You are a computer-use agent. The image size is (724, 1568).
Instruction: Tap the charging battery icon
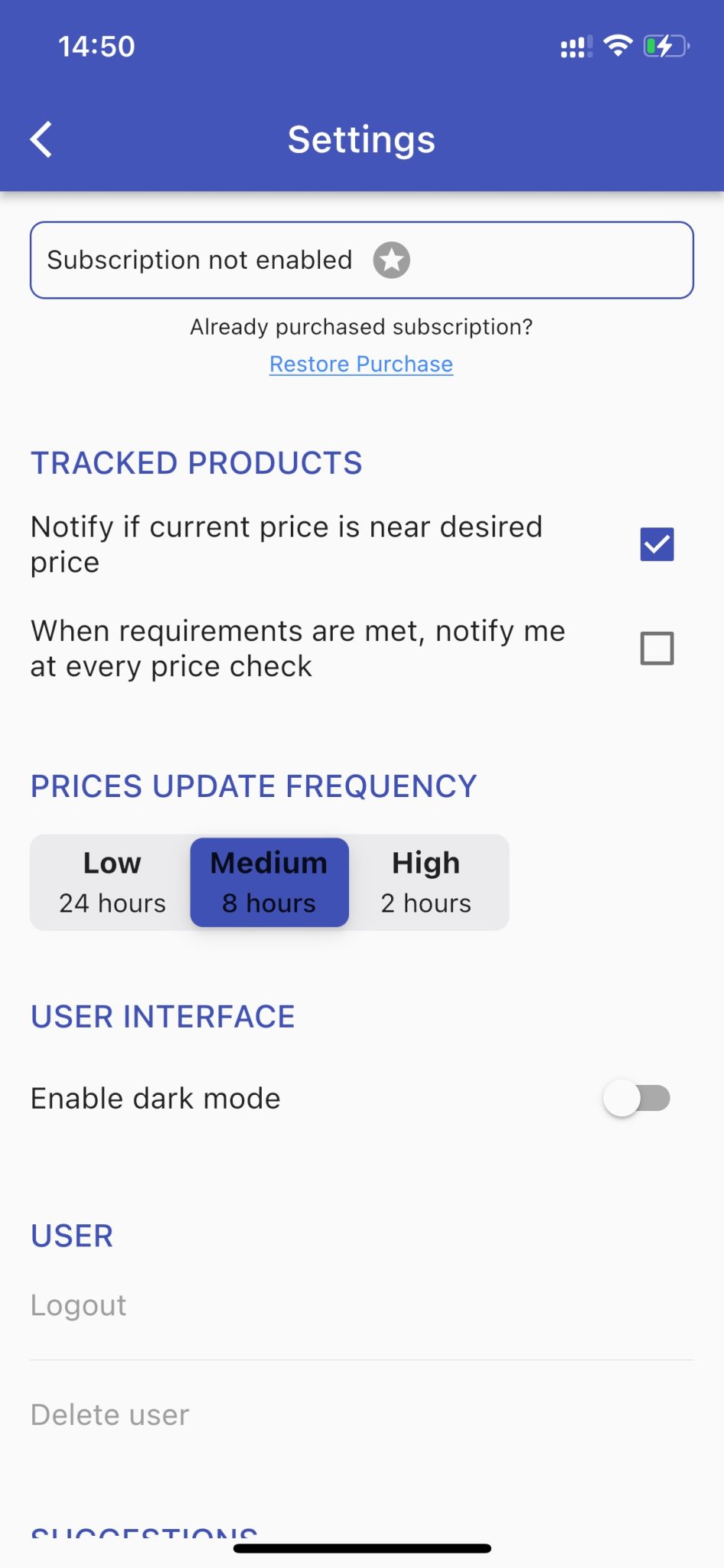click(663, 46)
